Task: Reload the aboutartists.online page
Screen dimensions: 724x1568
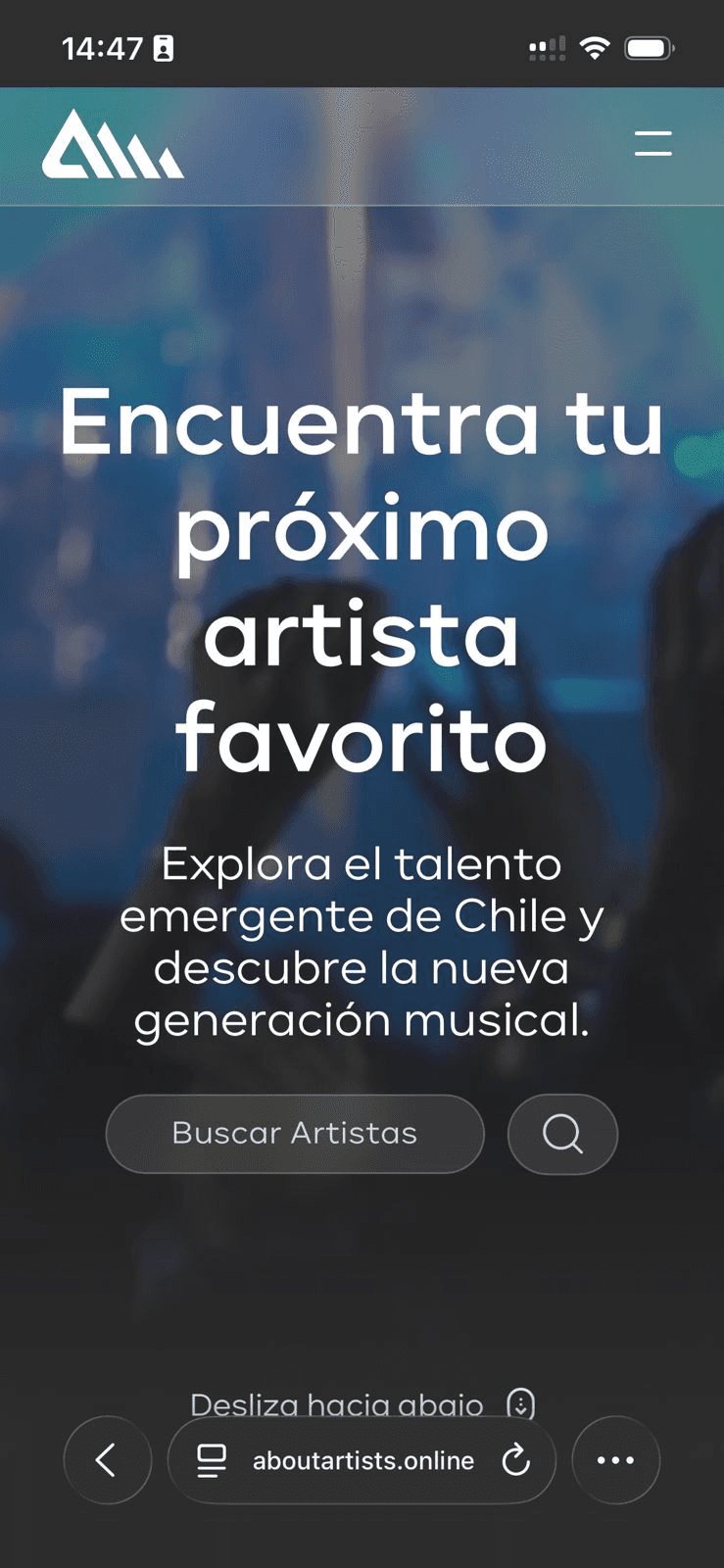Action: pos(516,1460)
